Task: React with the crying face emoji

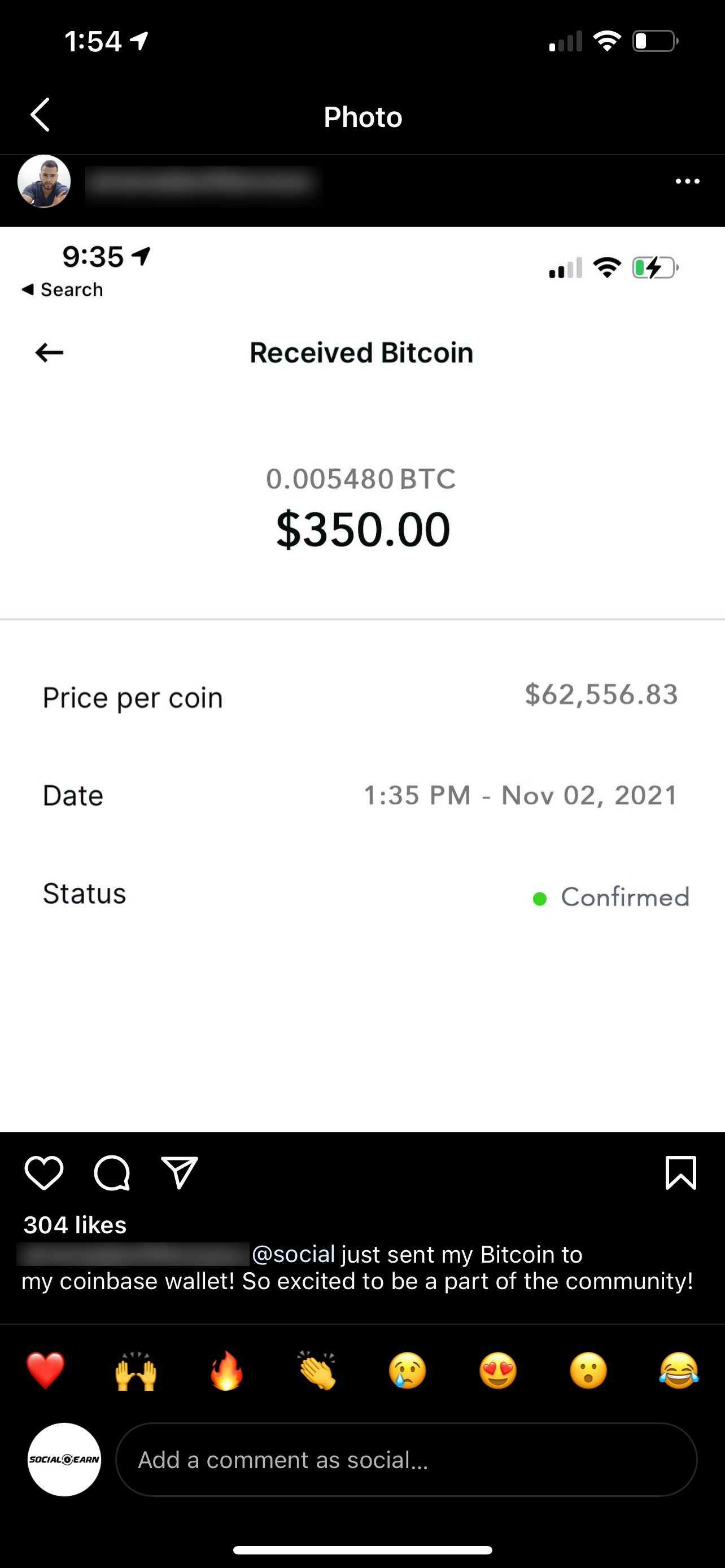Action: [x=407, y=1371]
